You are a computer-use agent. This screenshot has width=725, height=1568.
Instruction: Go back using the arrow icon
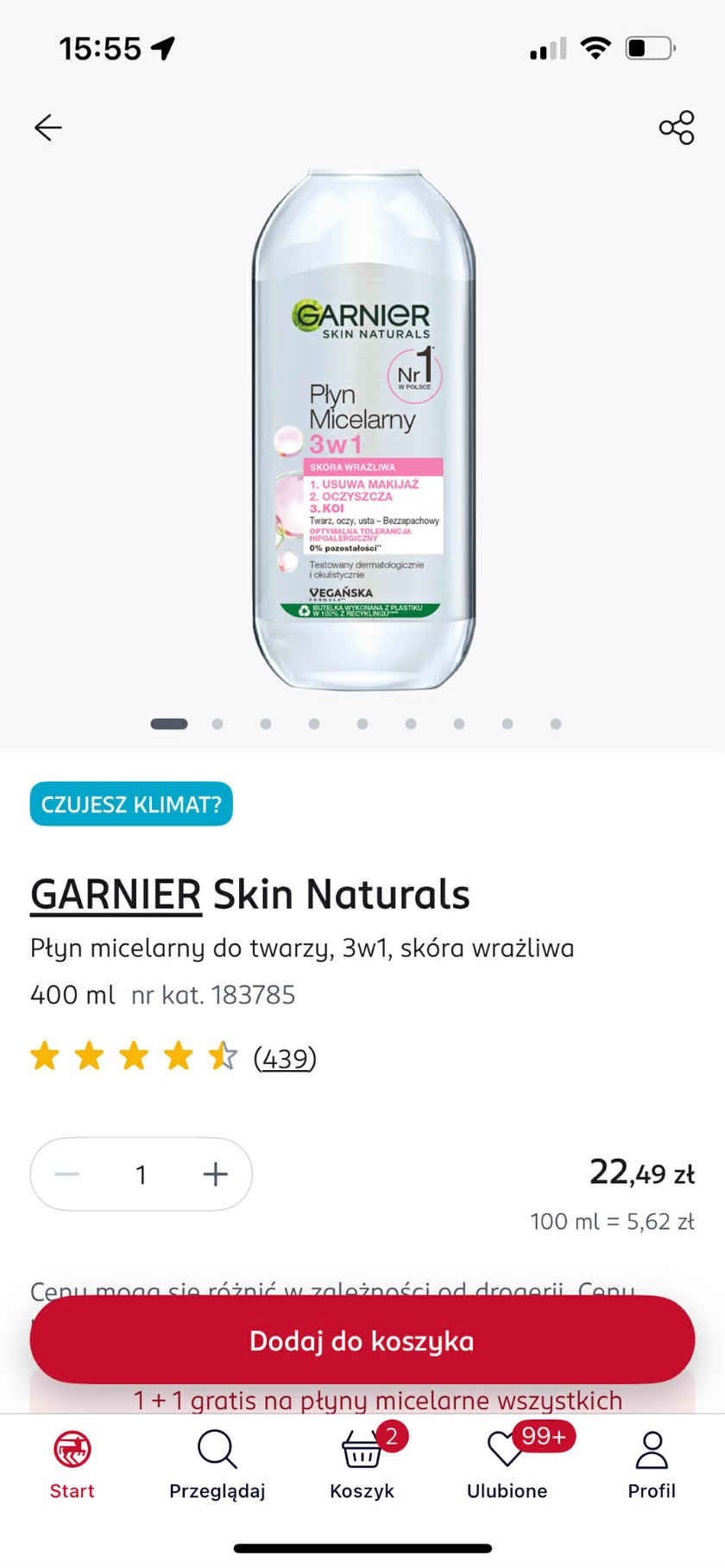pos(48,128)
